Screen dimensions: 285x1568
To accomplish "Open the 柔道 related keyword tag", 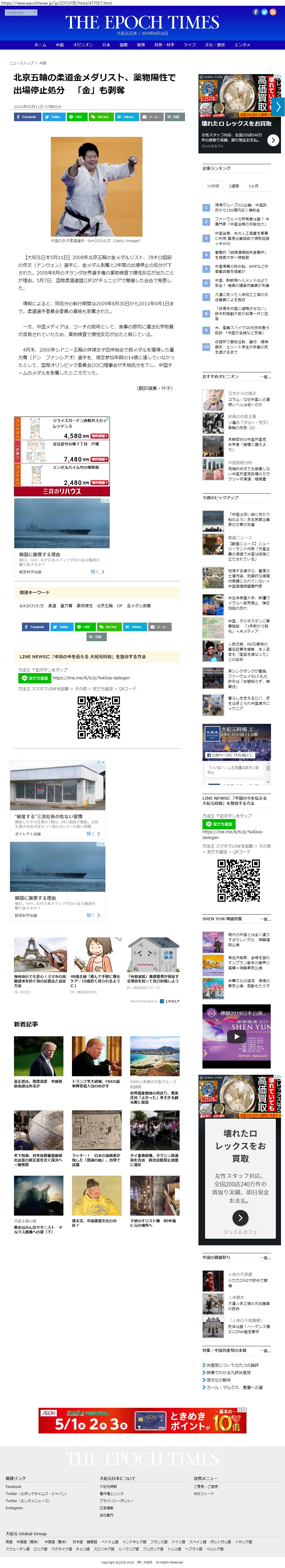I will [52, 606].
